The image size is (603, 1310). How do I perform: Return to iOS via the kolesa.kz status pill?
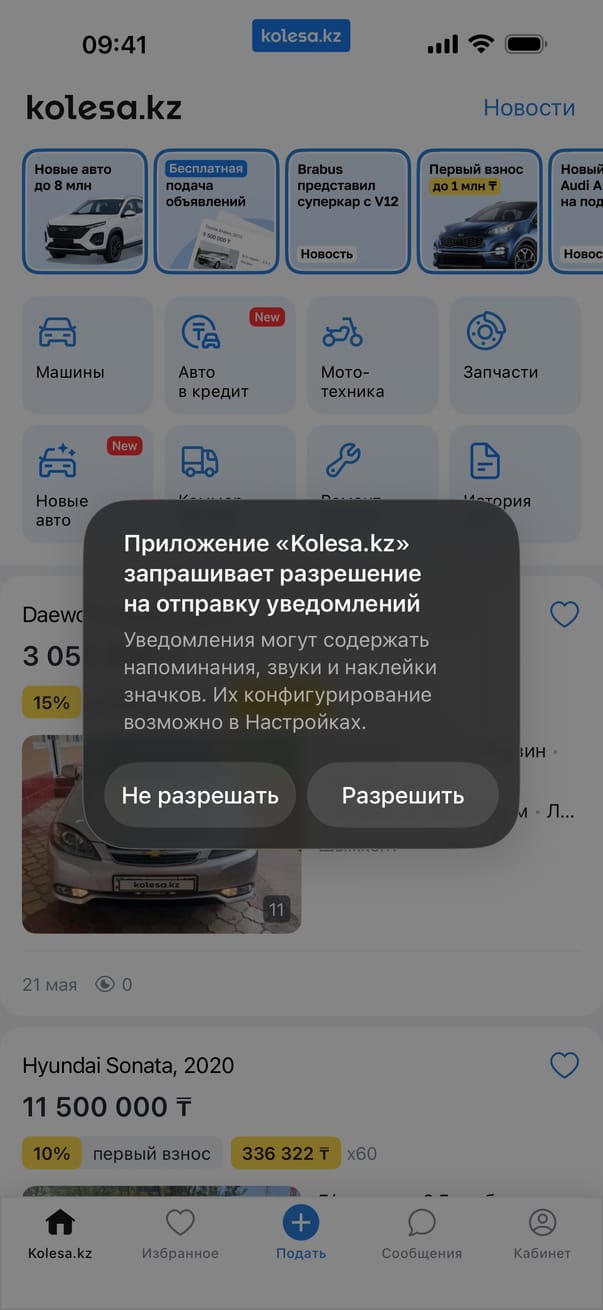pyautogui.click(x=301, y=36)
